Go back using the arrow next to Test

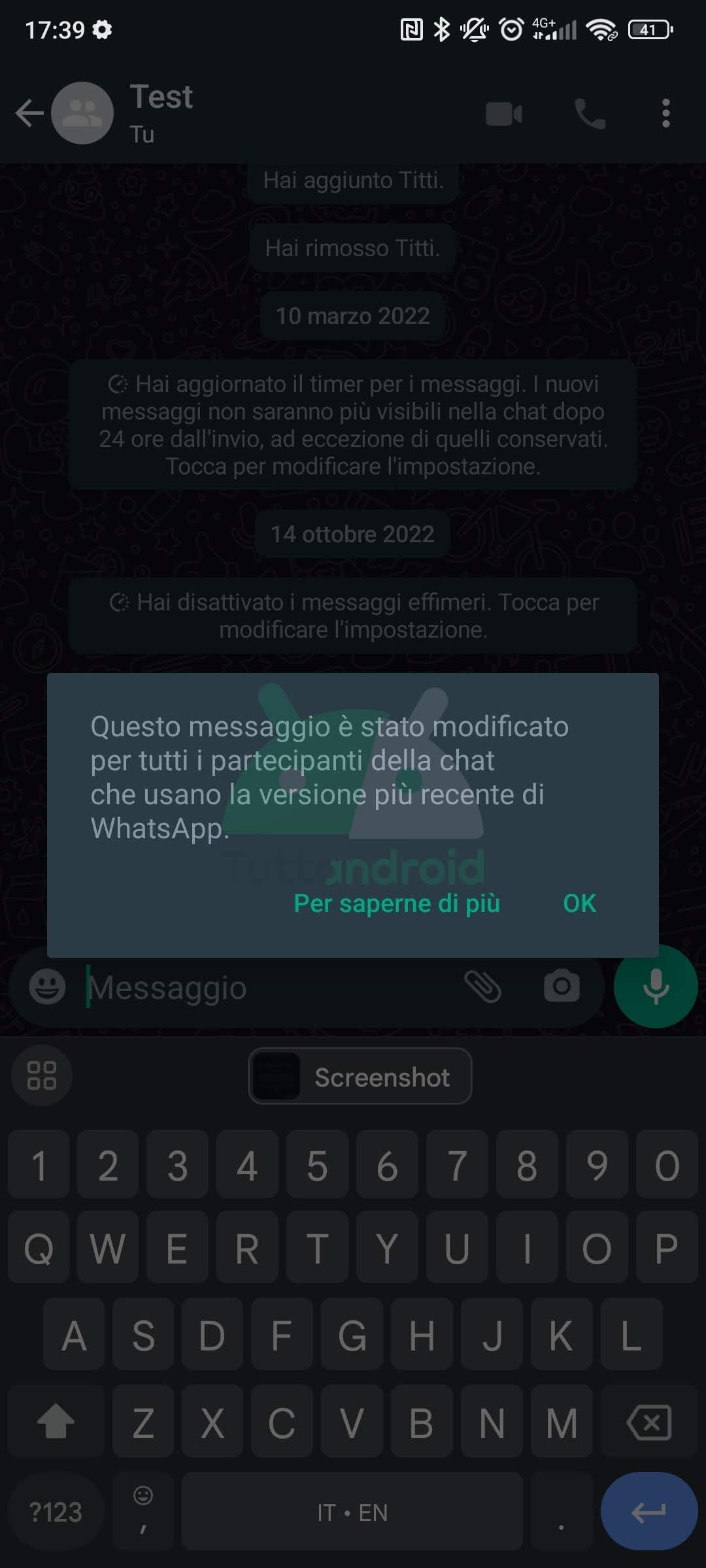pyautogui.click(x=29, y=113)
